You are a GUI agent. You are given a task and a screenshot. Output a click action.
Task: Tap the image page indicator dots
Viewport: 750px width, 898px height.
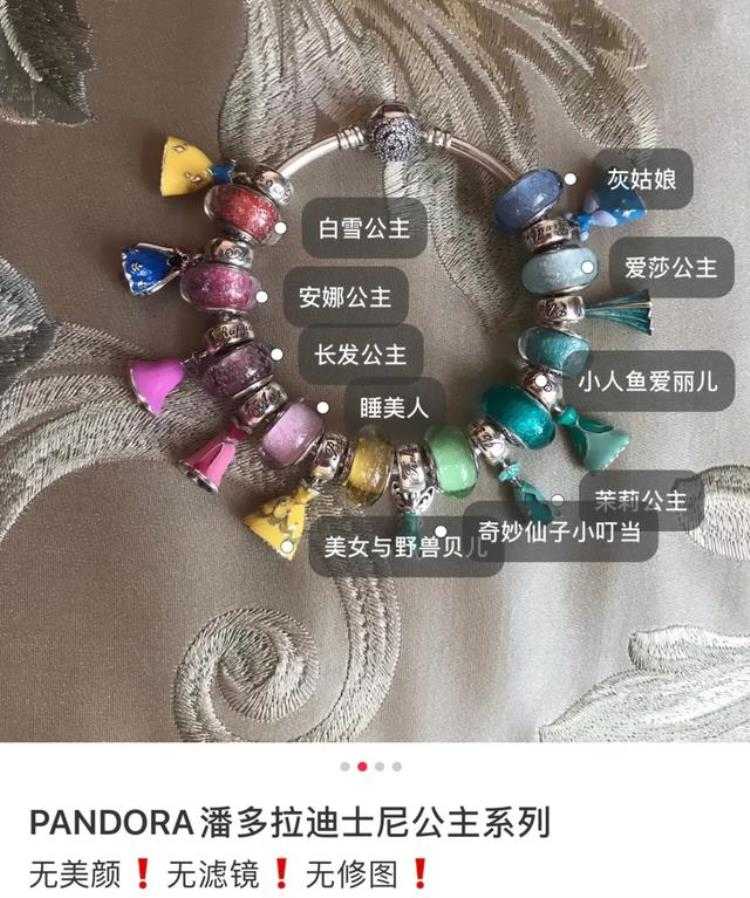(370, 767)
